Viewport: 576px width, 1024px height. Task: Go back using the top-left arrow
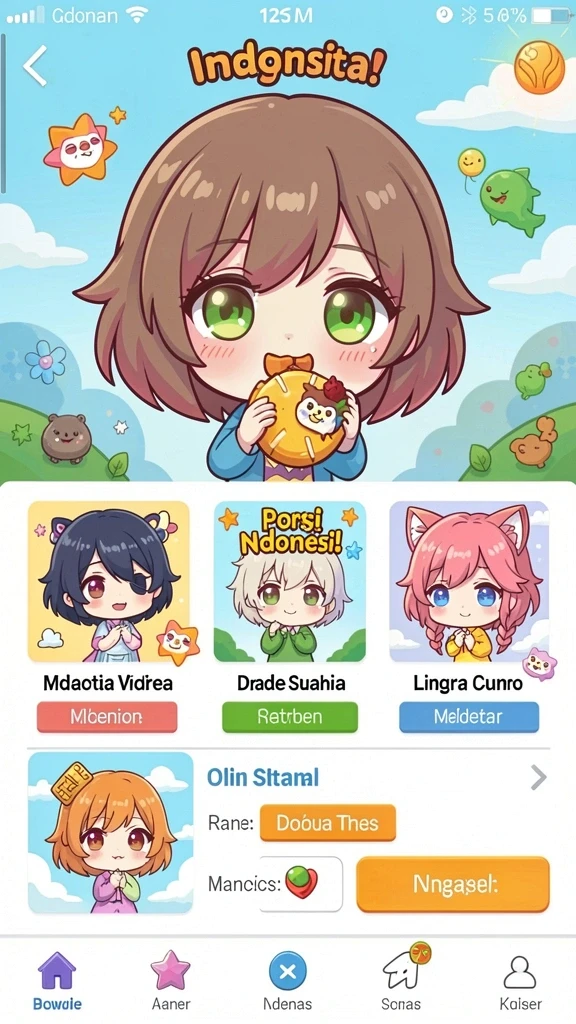click(35, 65)
